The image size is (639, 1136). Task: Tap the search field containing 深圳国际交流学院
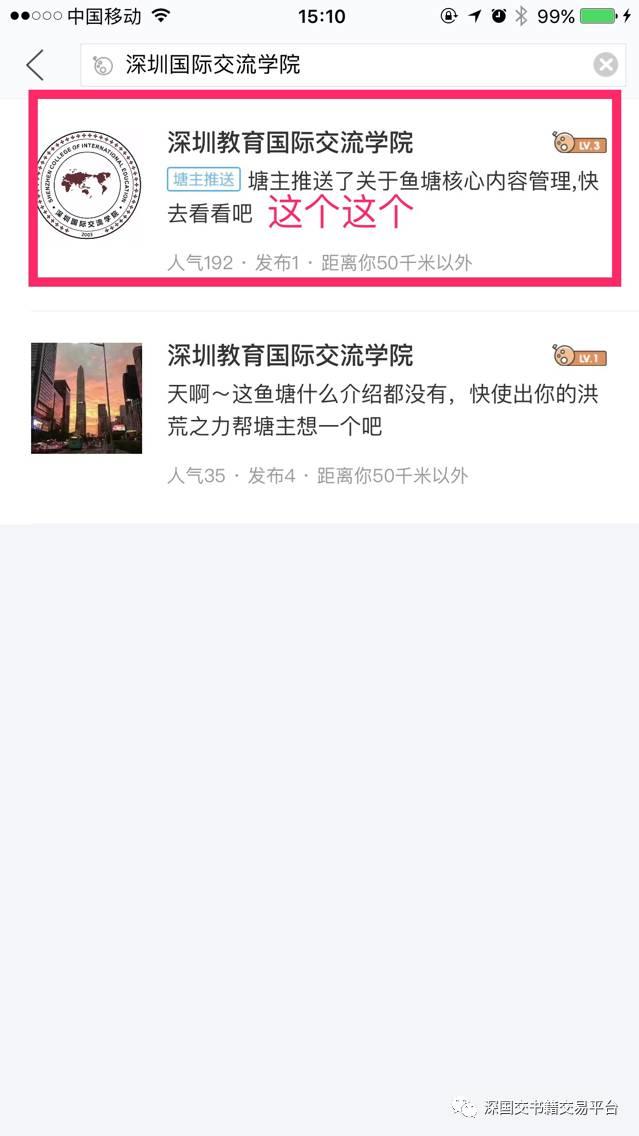[340, 66]
